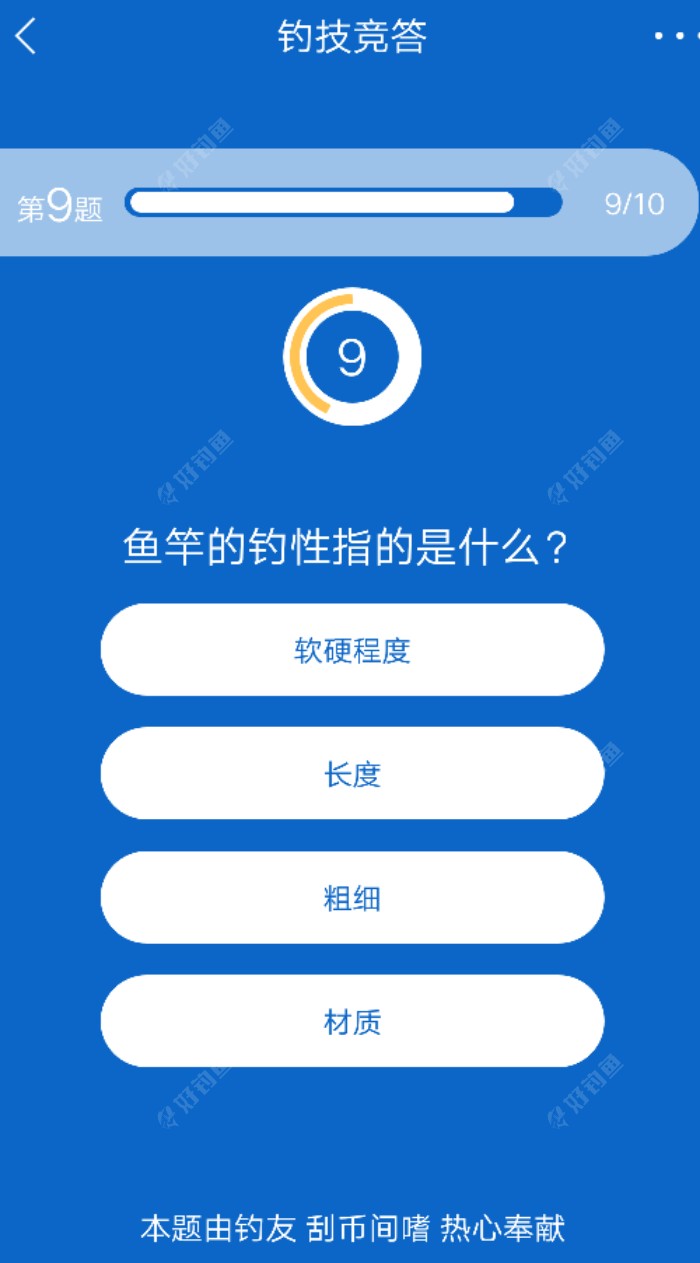The width and height of the screenshot is (700, 1263).
Task: Pick 粗细 as the answer
Action: 352,898
